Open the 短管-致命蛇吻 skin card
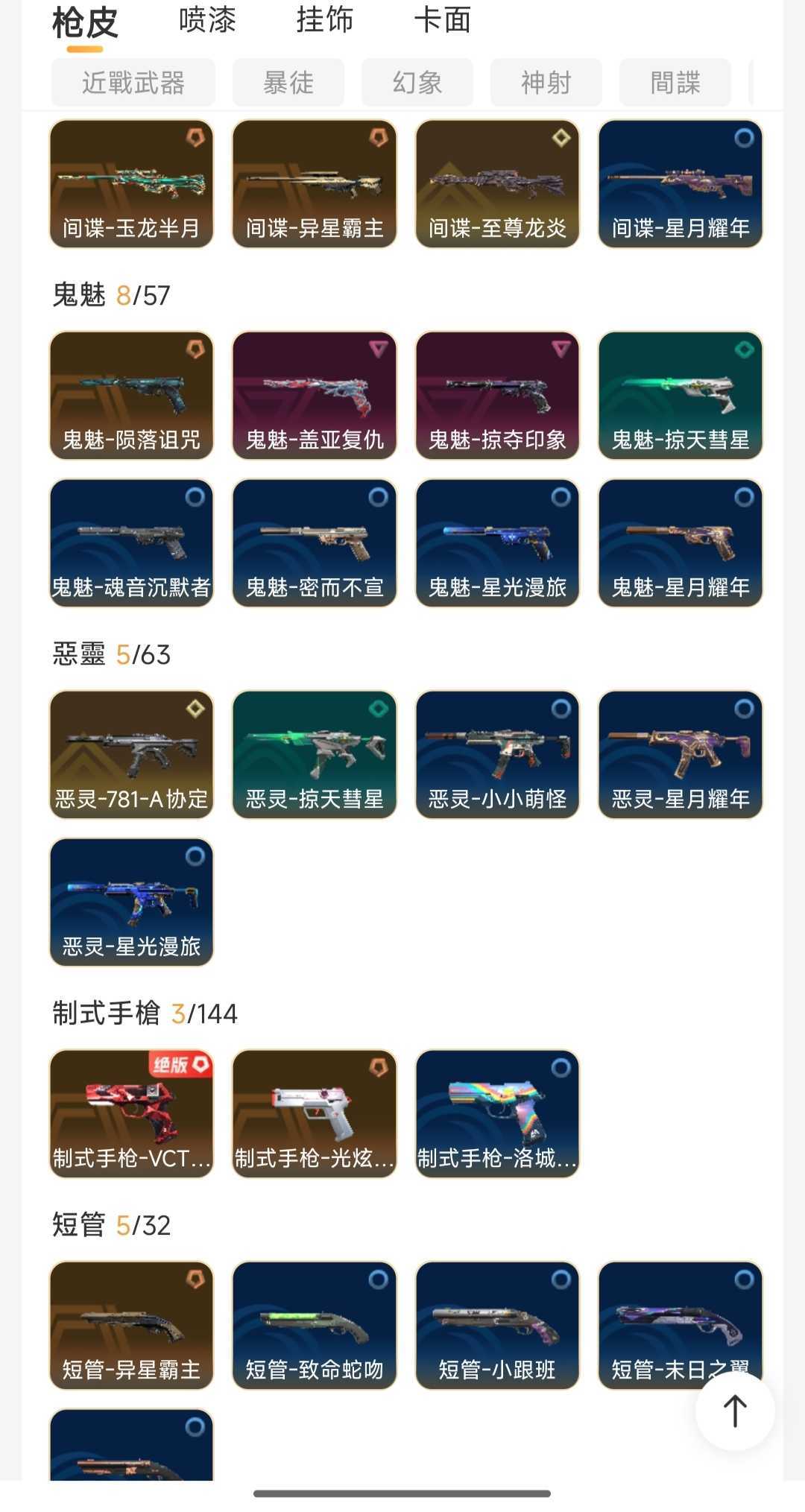The image size is (805, 1512). click(x=315, y=1325)
